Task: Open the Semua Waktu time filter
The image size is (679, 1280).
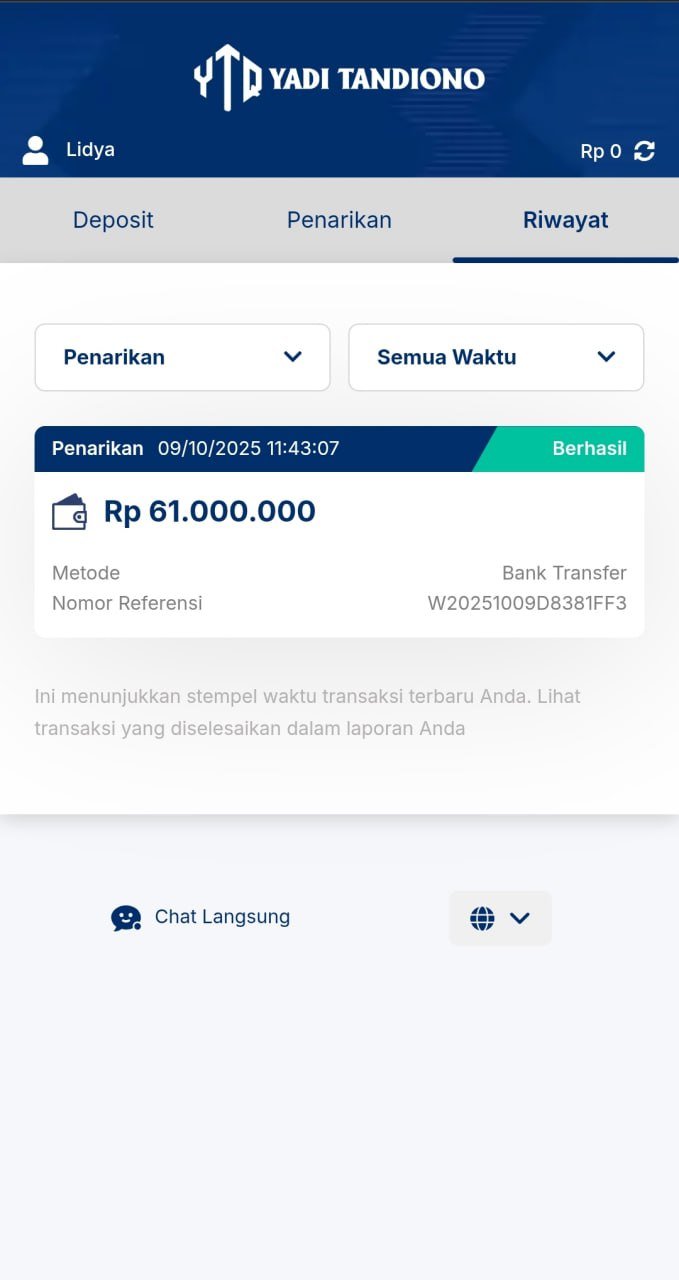Action: pos(496,357)
